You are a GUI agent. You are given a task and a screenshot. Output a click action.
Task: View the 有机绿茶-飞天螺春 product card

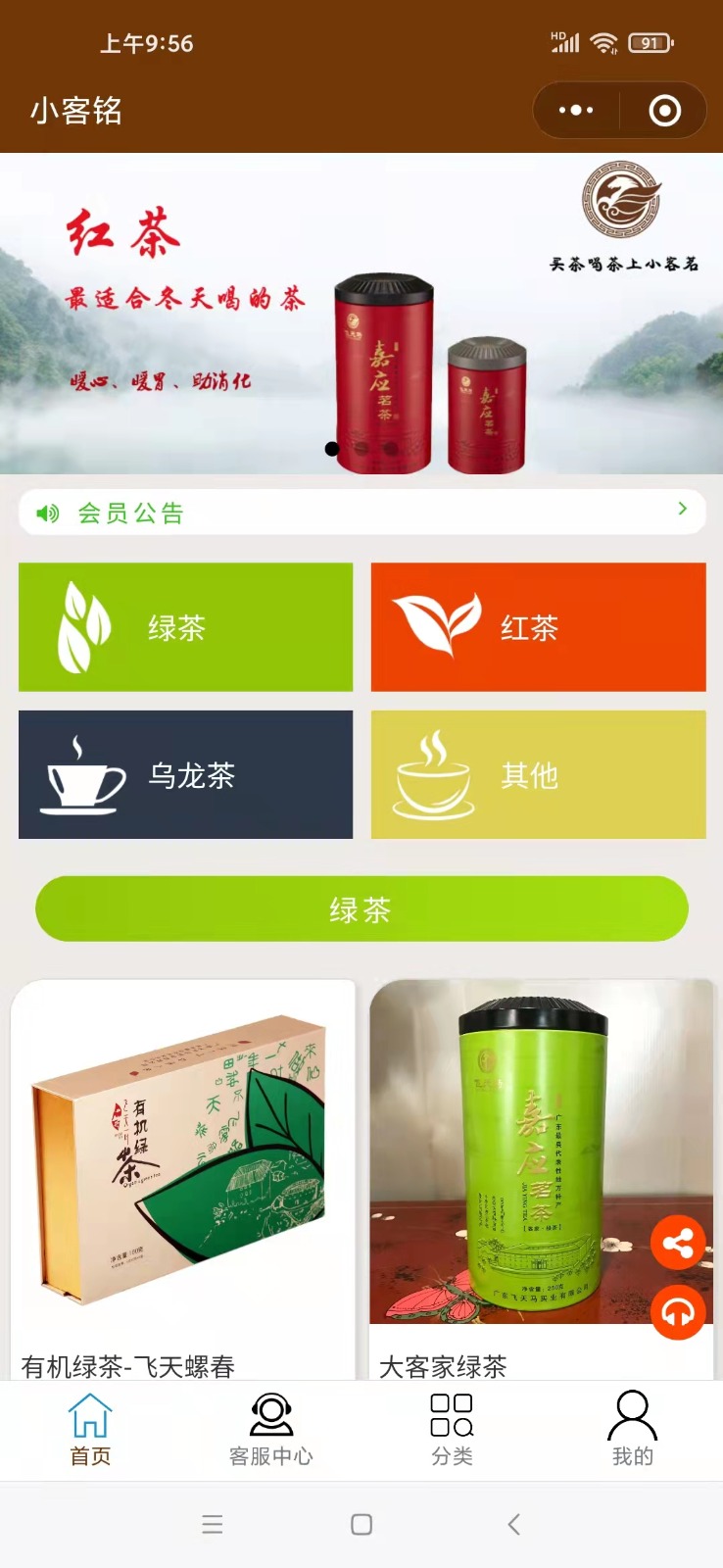182,1180
